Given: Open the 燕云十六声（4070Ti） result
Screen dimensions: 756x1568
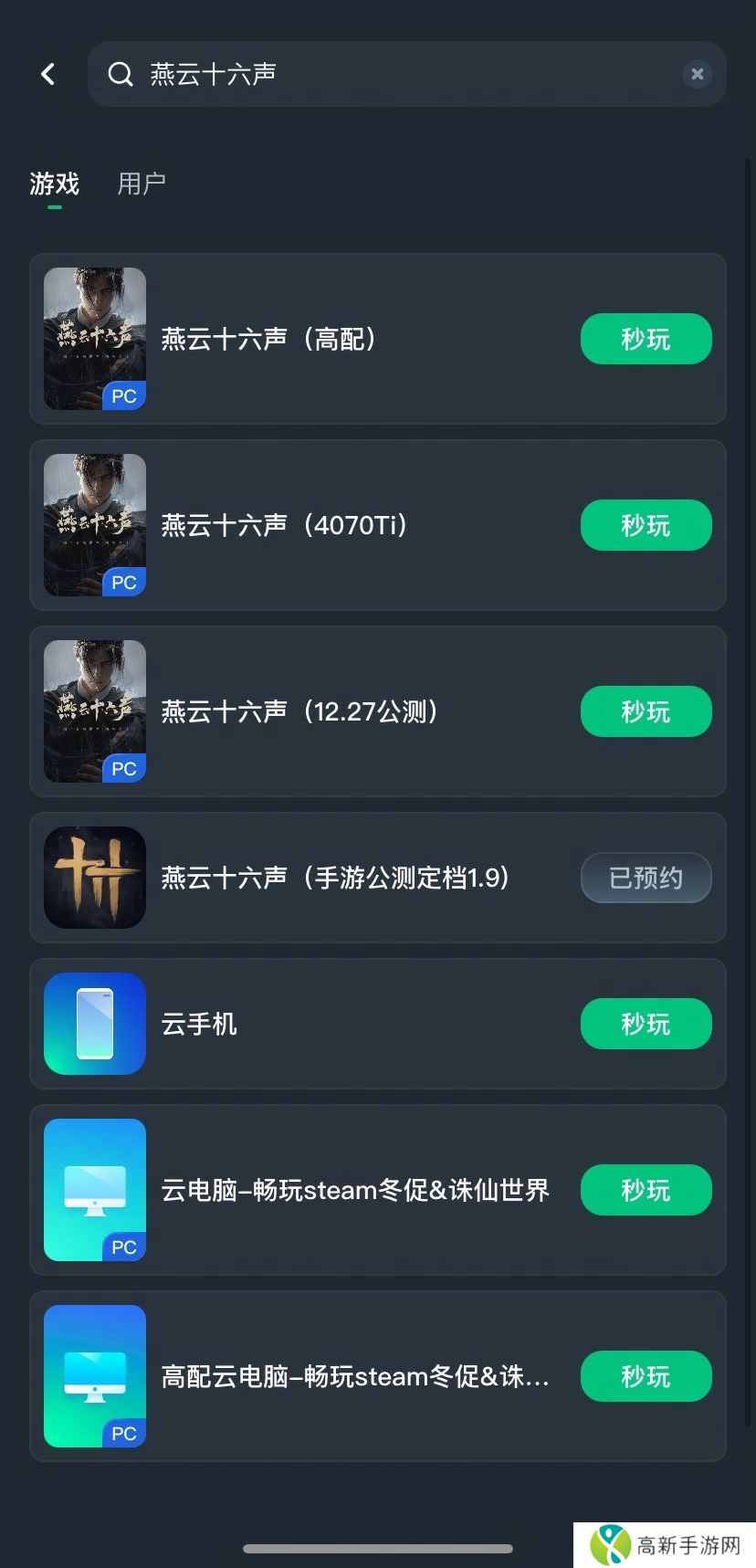Looking at the screenshot, I should coord(284,525).
